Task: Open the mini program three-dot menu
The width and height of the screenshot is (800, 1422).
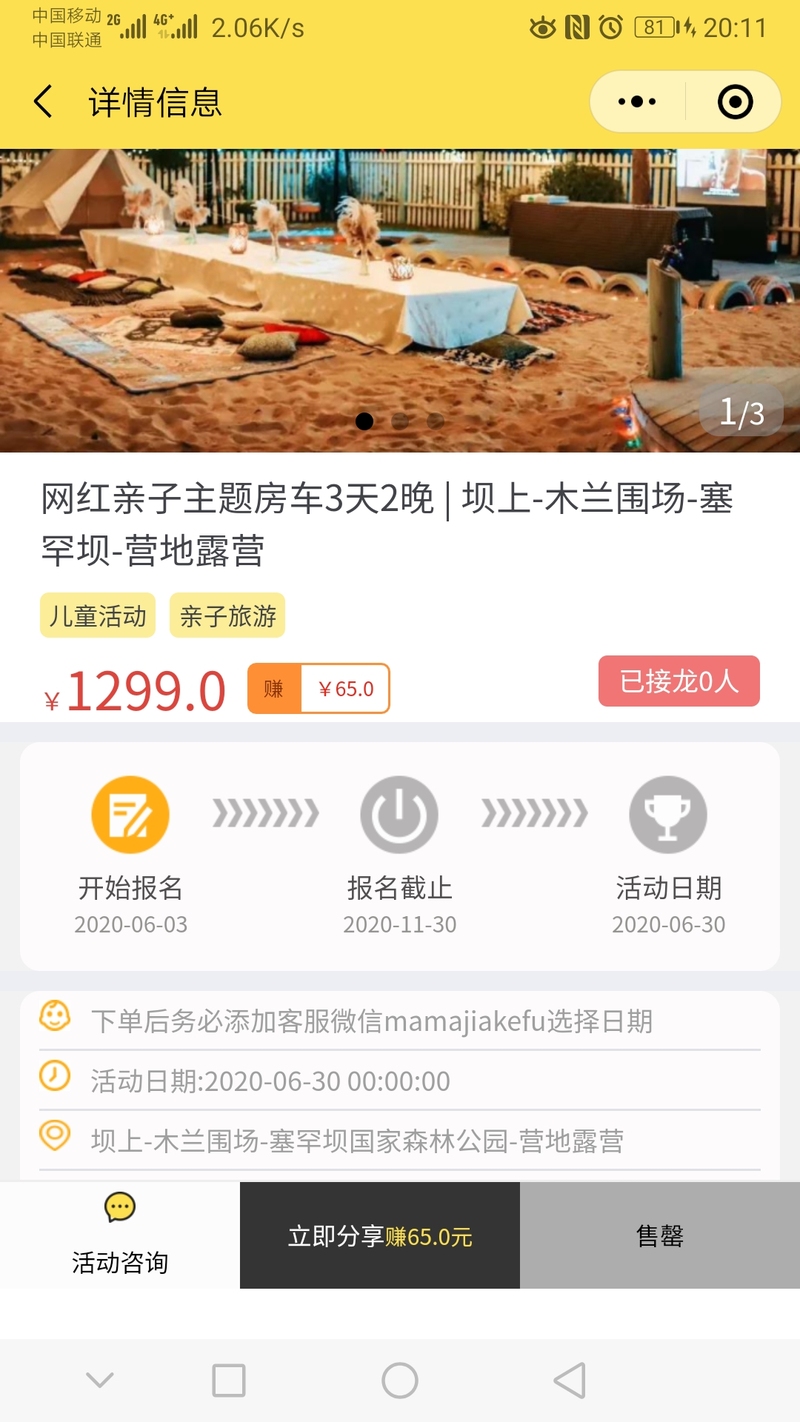Action: coord(637,102)
